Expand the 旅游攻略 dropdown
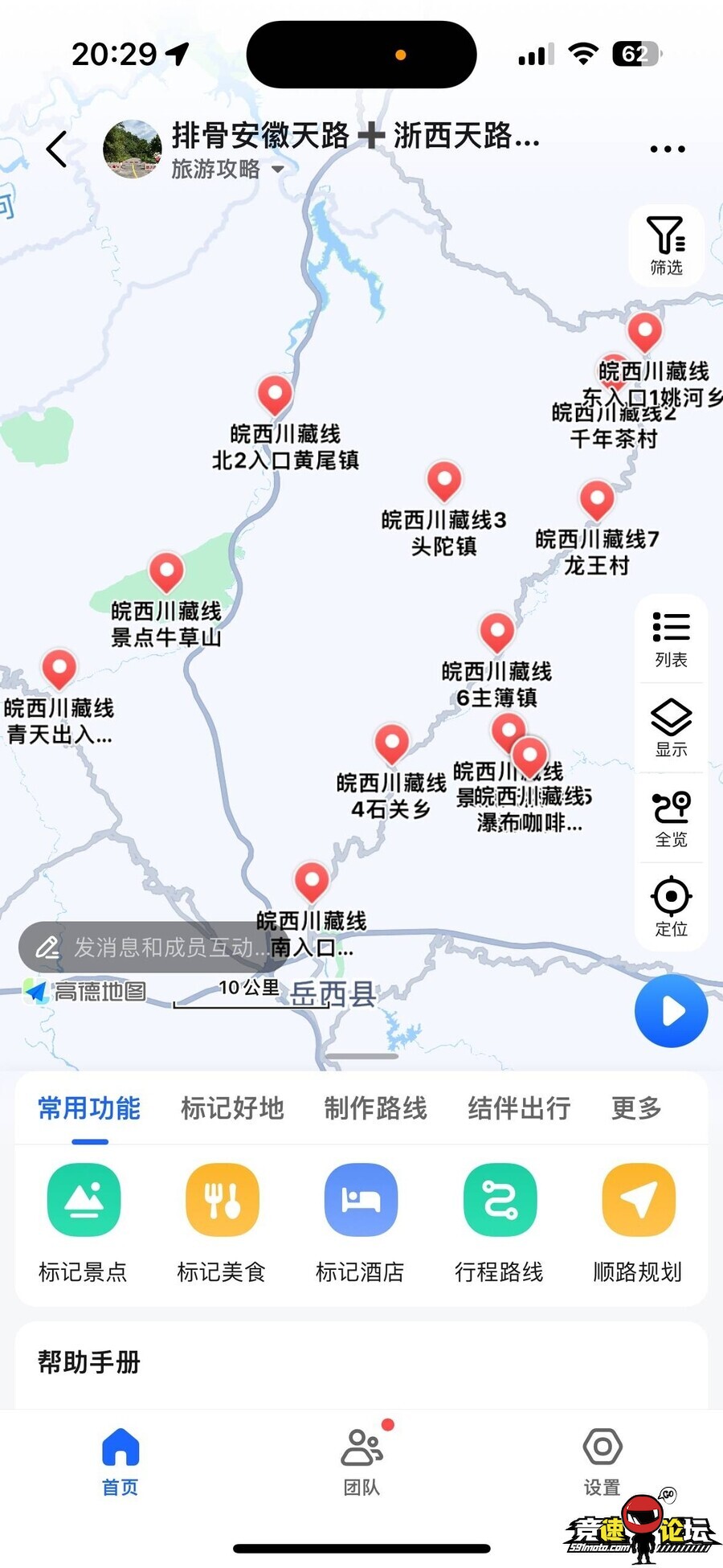The image size is (723, 1568). tap(278, 169)
